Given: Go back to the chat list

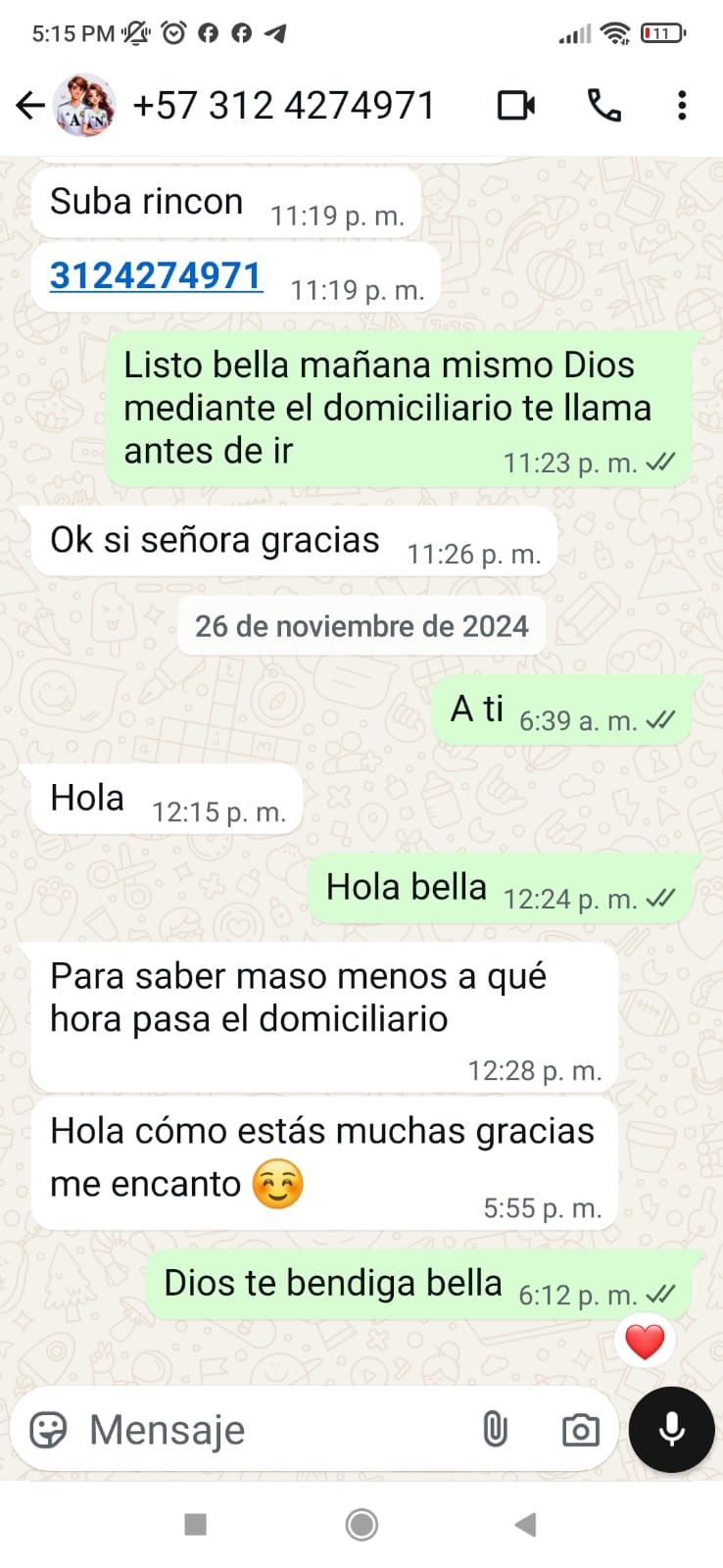Looking at the screenshot, I should click(30, 106).
